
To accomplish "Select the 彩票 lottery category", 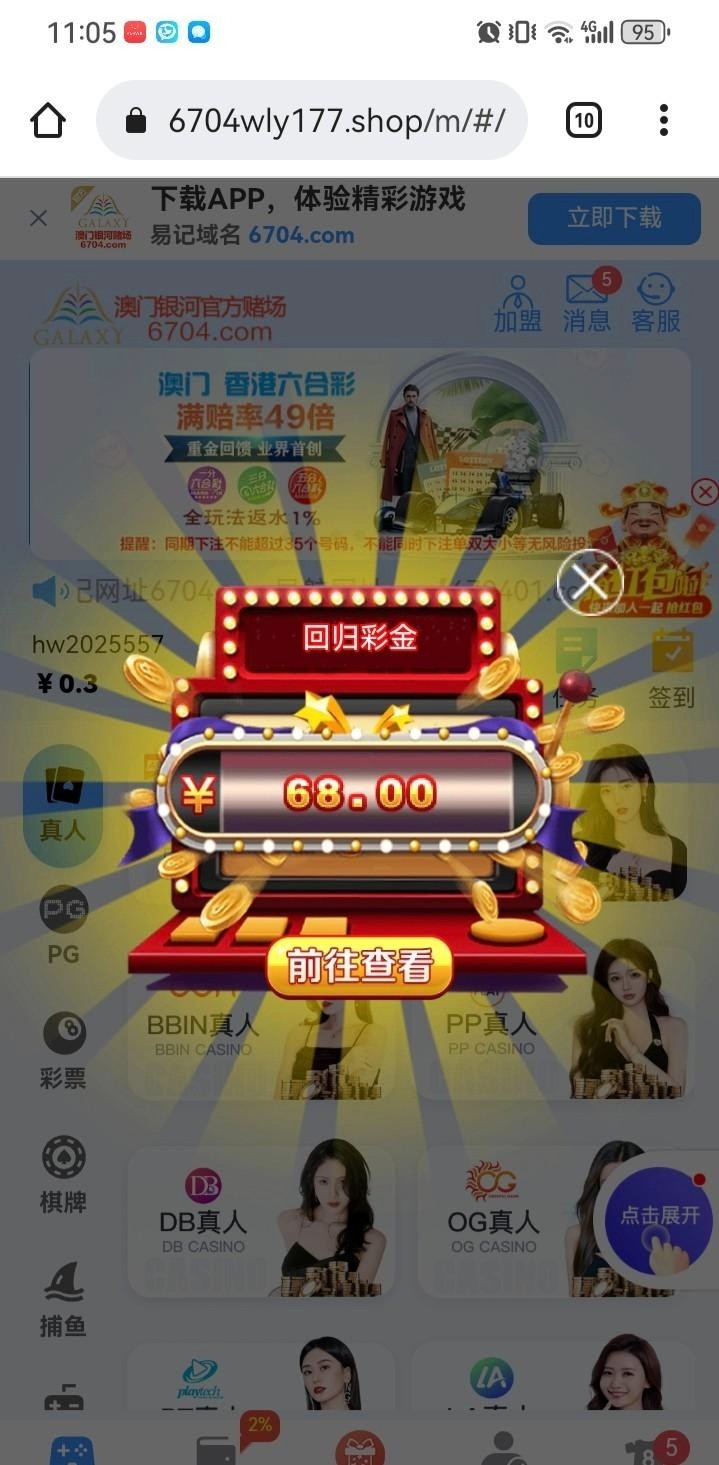I will (x=63, y=1051).
